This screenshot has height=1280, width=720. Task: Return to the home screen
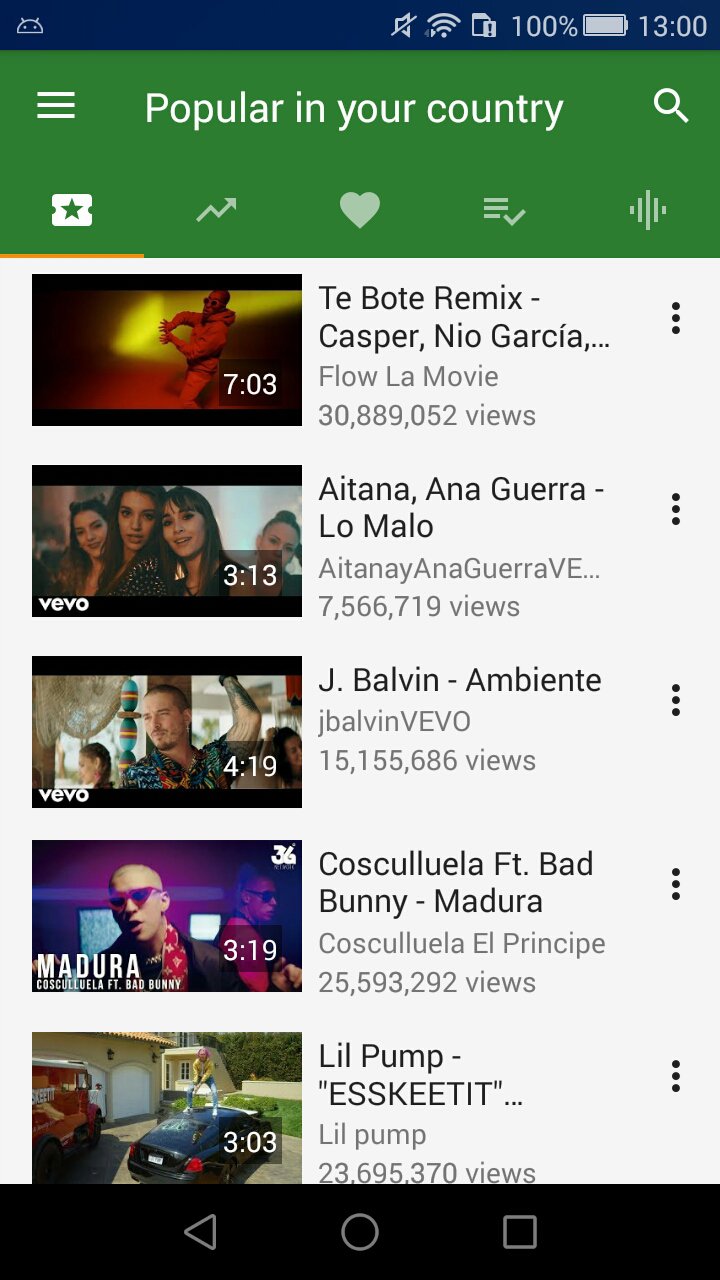point(360,1233)
